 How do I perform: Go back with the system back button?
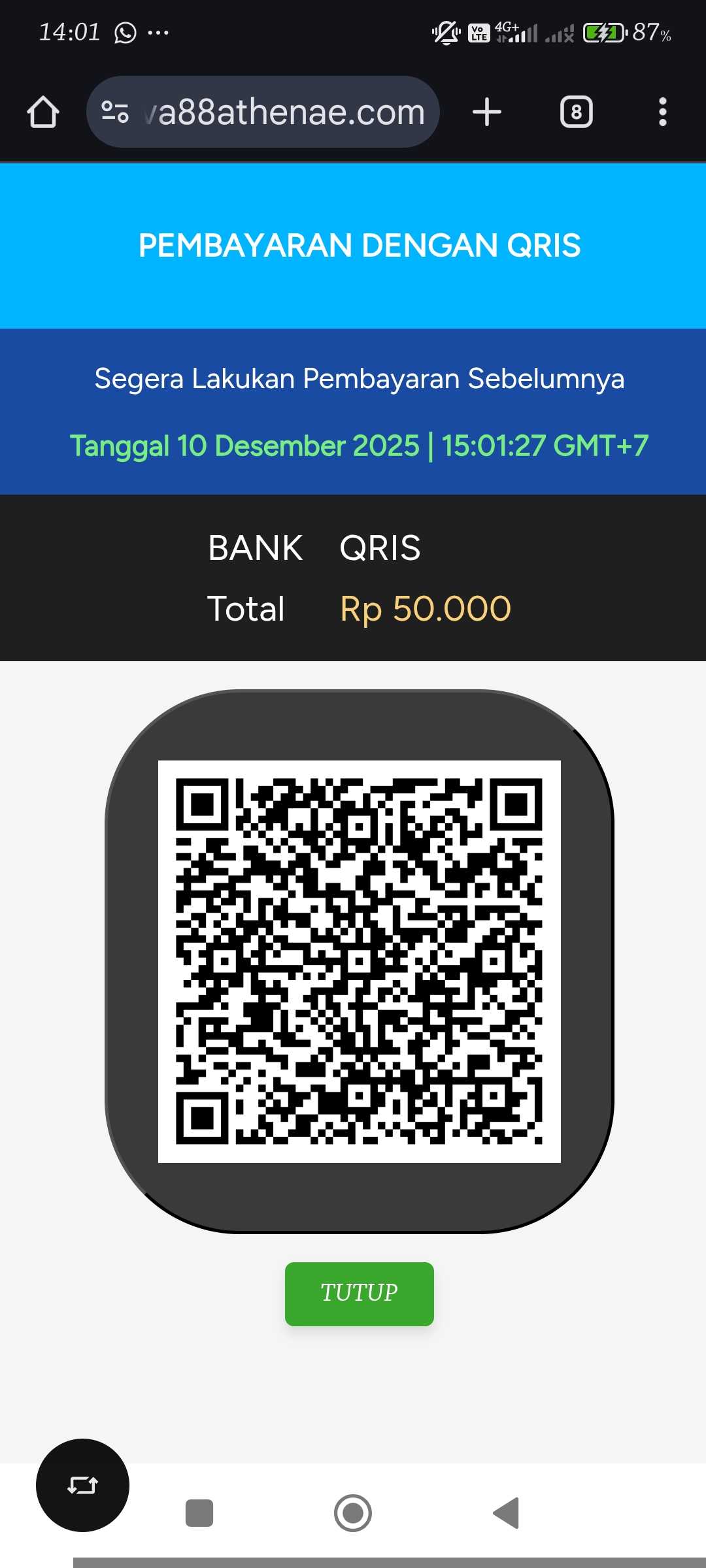click(x=506, y=1512)
